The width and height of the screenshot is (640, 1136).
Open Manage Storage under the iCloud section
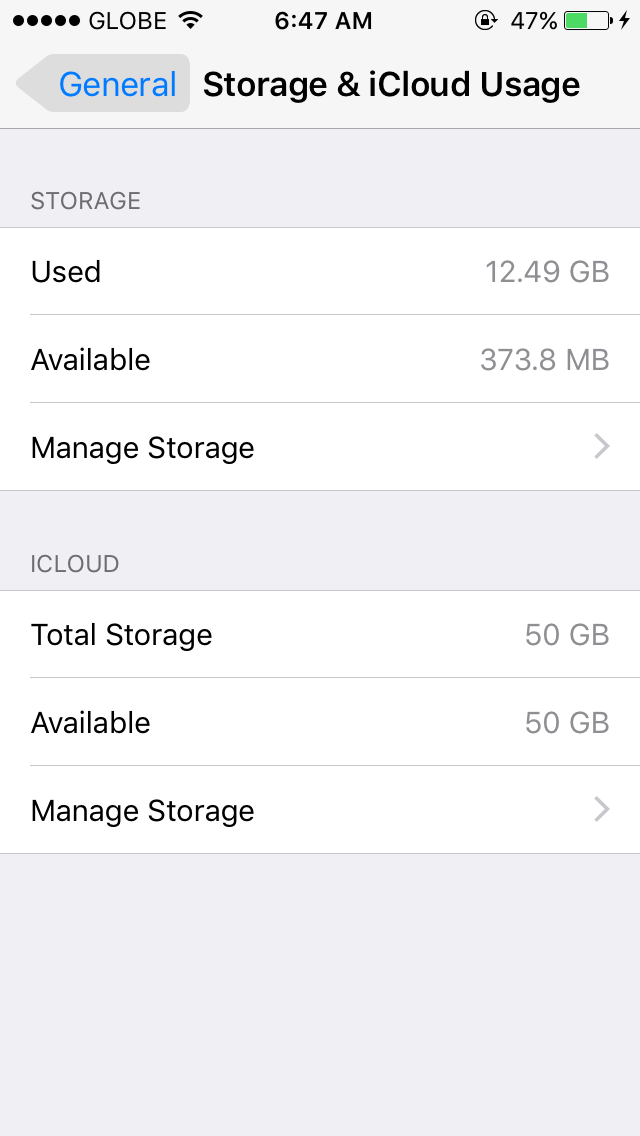coord(320,810)
